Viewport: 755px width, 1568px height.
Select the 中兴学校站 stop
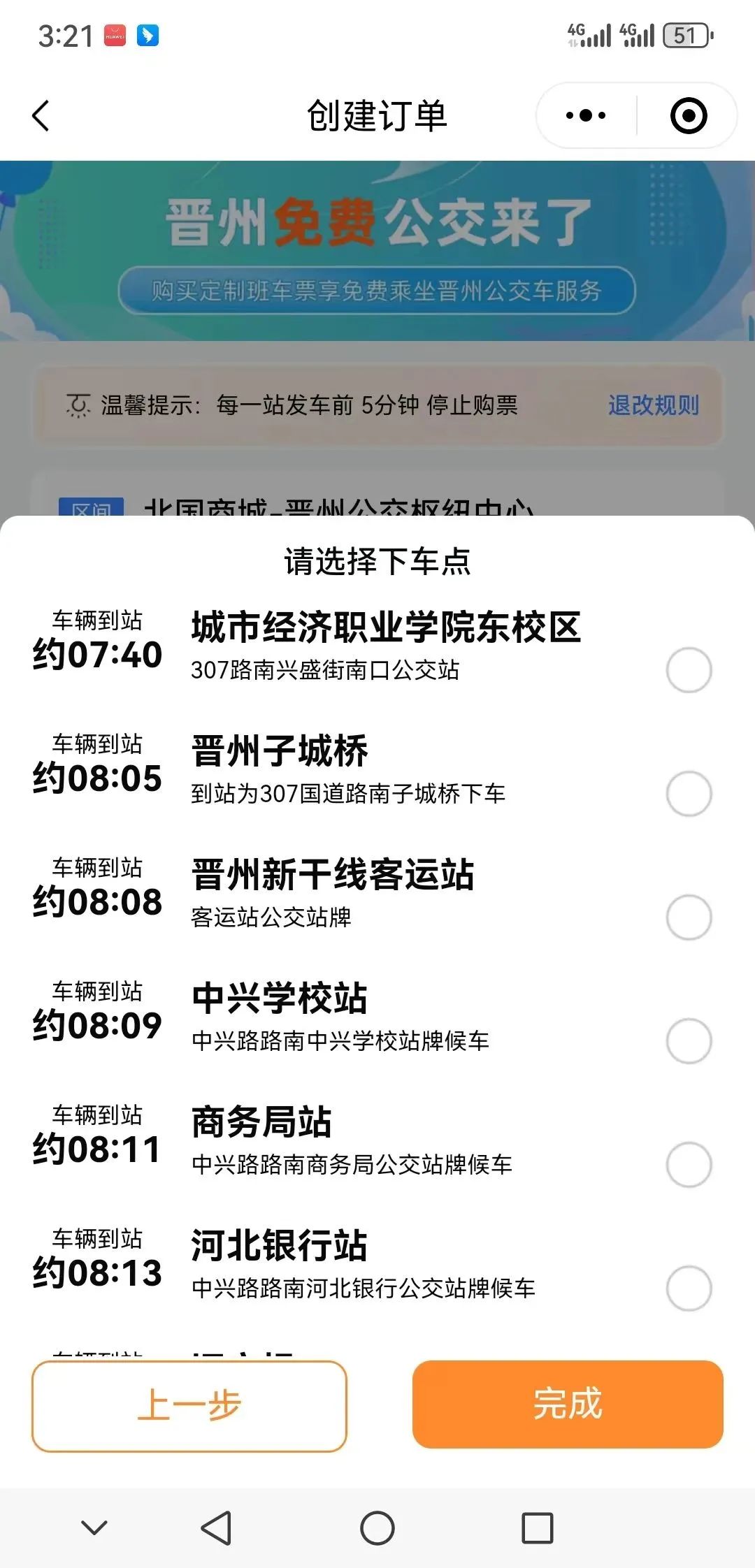[x=689, y=1041]
